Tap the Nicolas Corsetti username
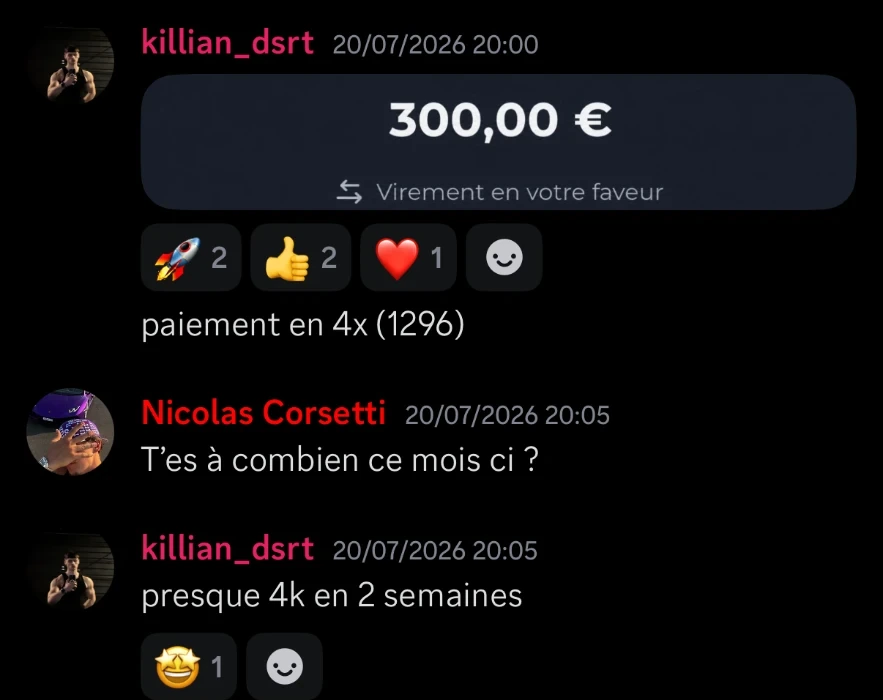The image size is (883, 700). pos(264,413)
